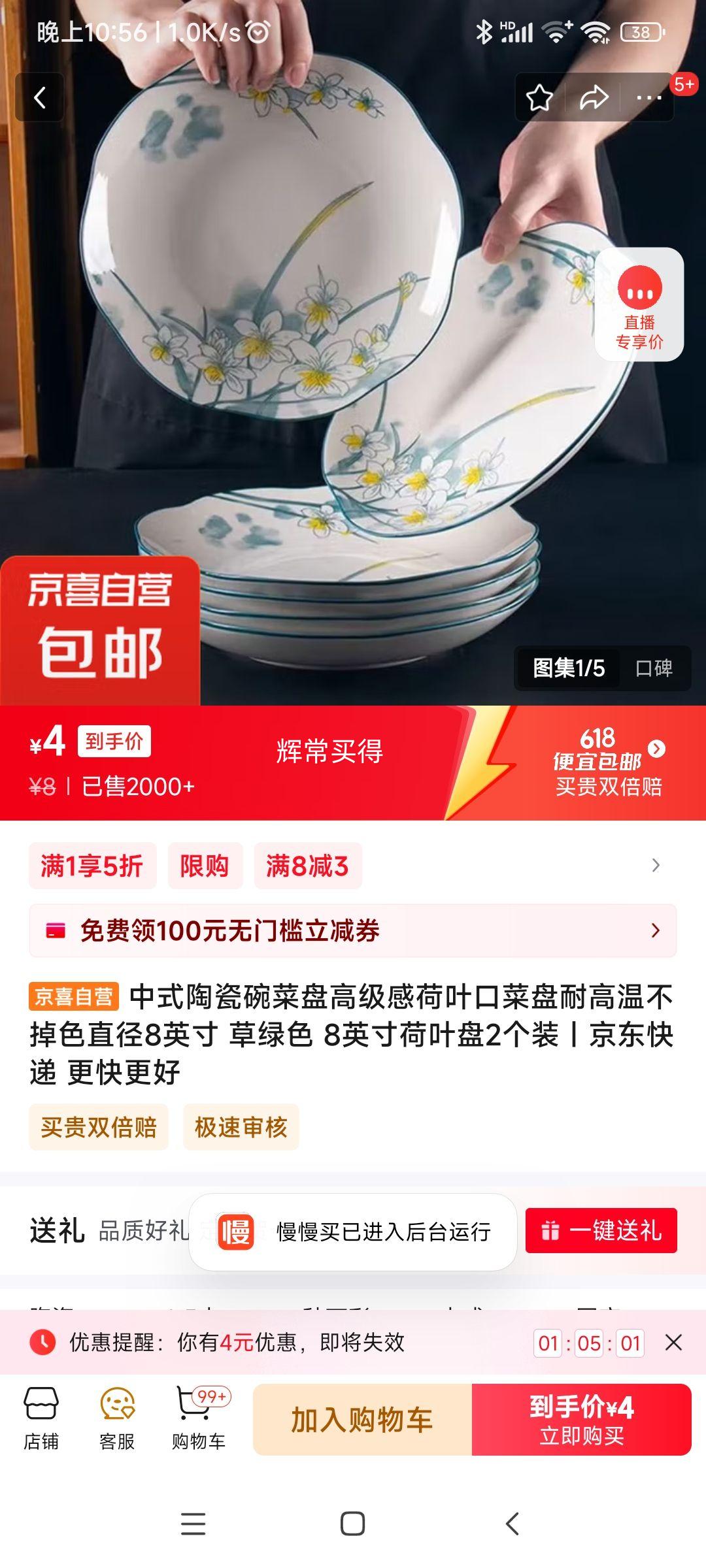Viewport: 706px width, 1568px height.
Task: Open the 店铺 store page
Action: tap(41, 1419)
